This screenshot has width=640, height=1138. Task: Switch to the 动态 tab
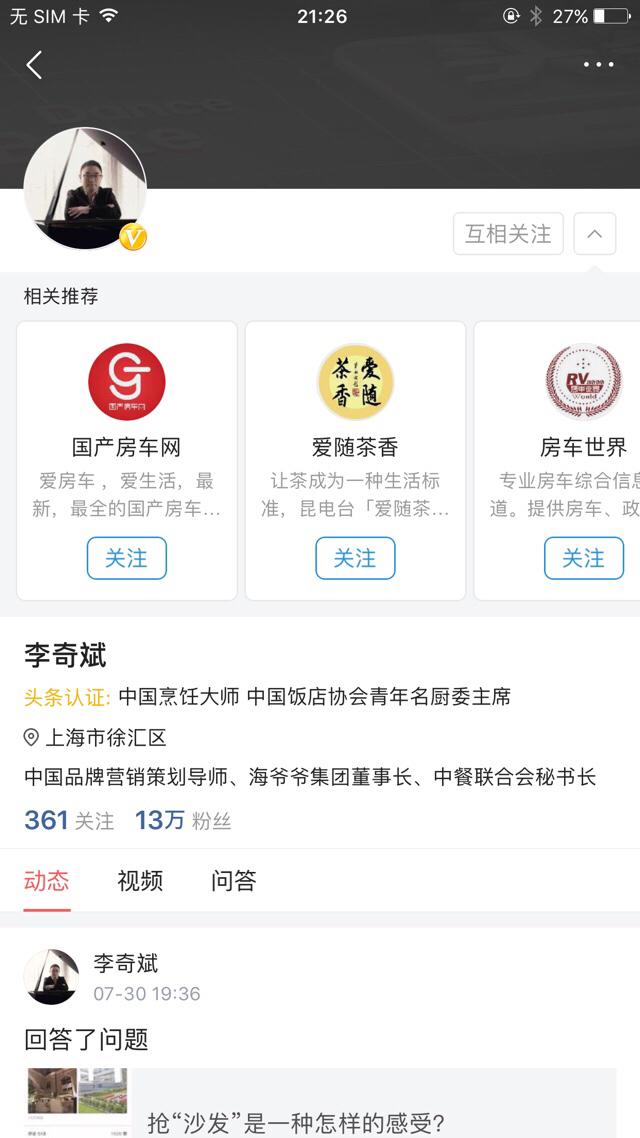tap(47, 881)
